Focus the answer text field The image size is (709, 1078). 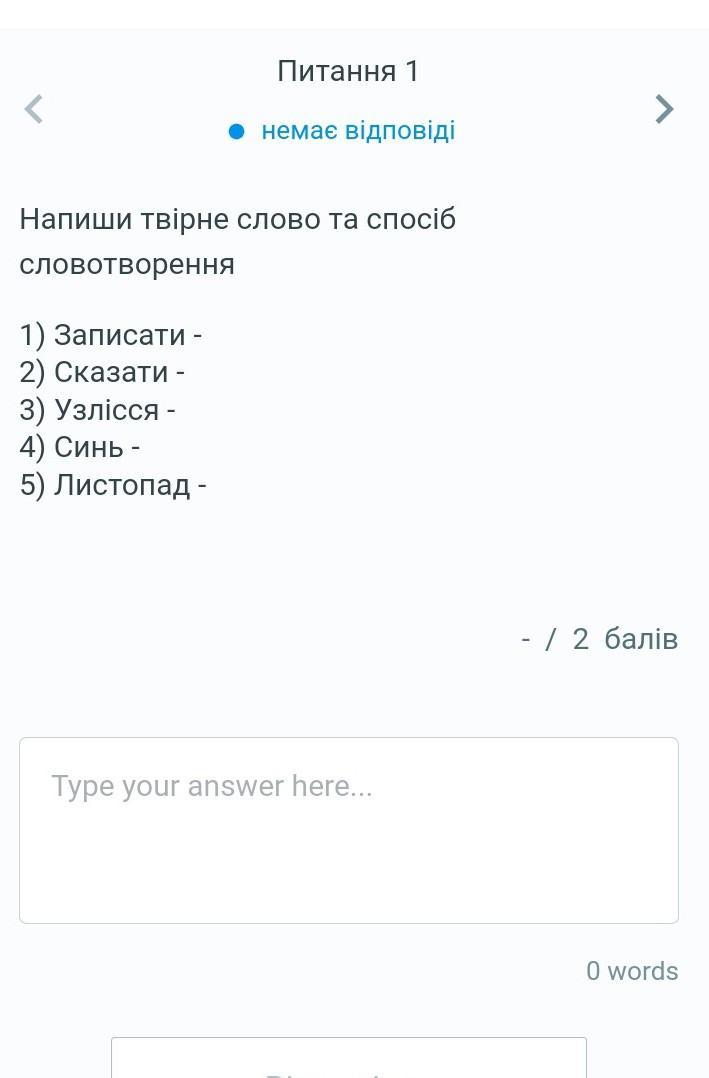[348, 829]
